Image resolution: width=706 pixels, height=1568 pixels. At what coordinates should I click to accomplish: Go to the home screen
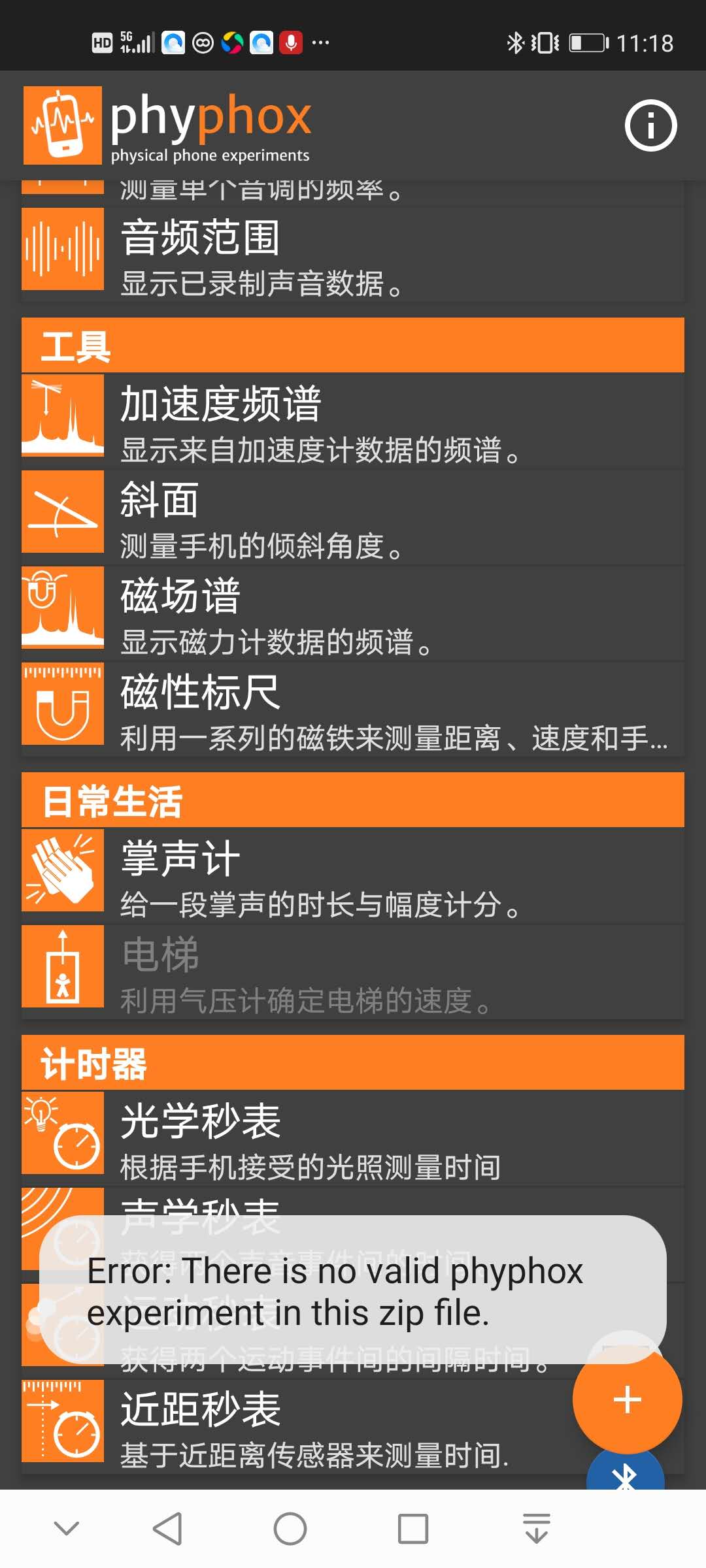click(290, 1529)
